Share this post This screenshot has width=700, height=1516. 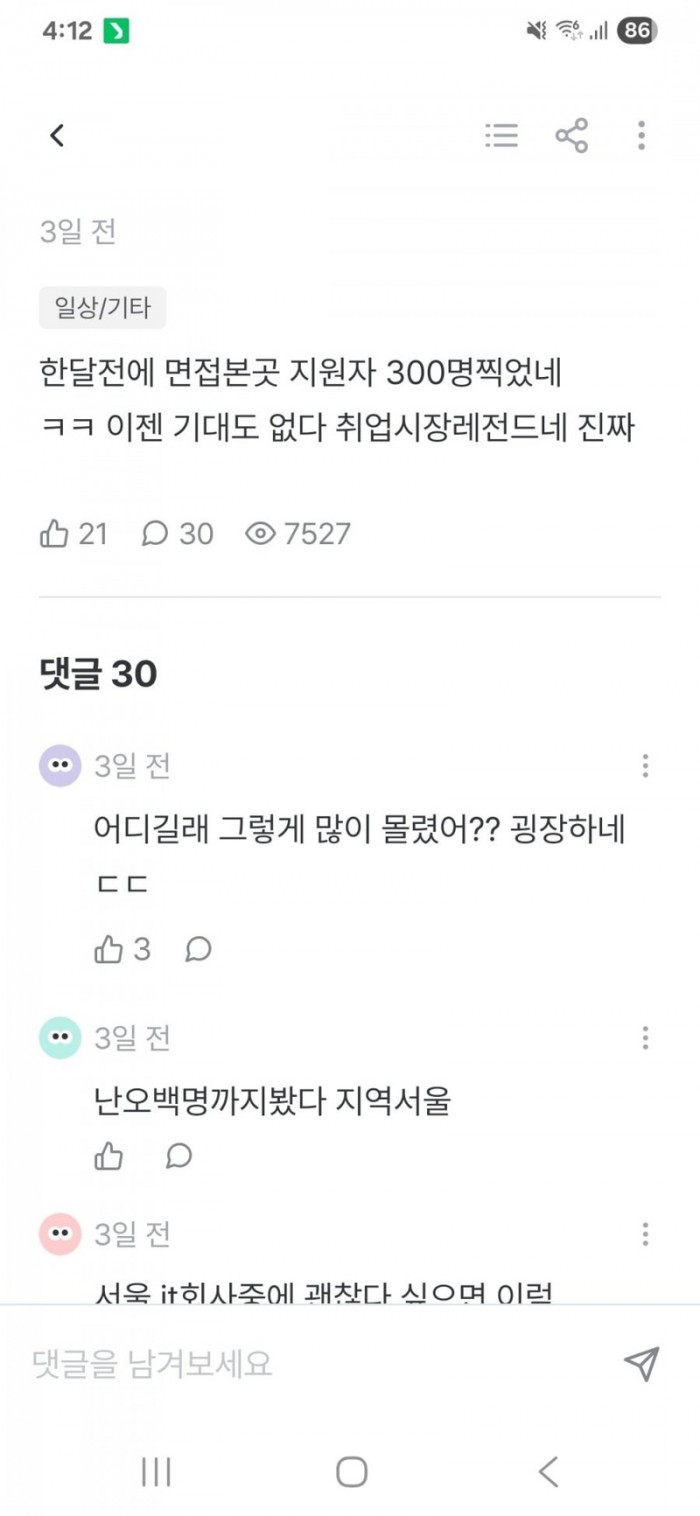click(571, 136)
